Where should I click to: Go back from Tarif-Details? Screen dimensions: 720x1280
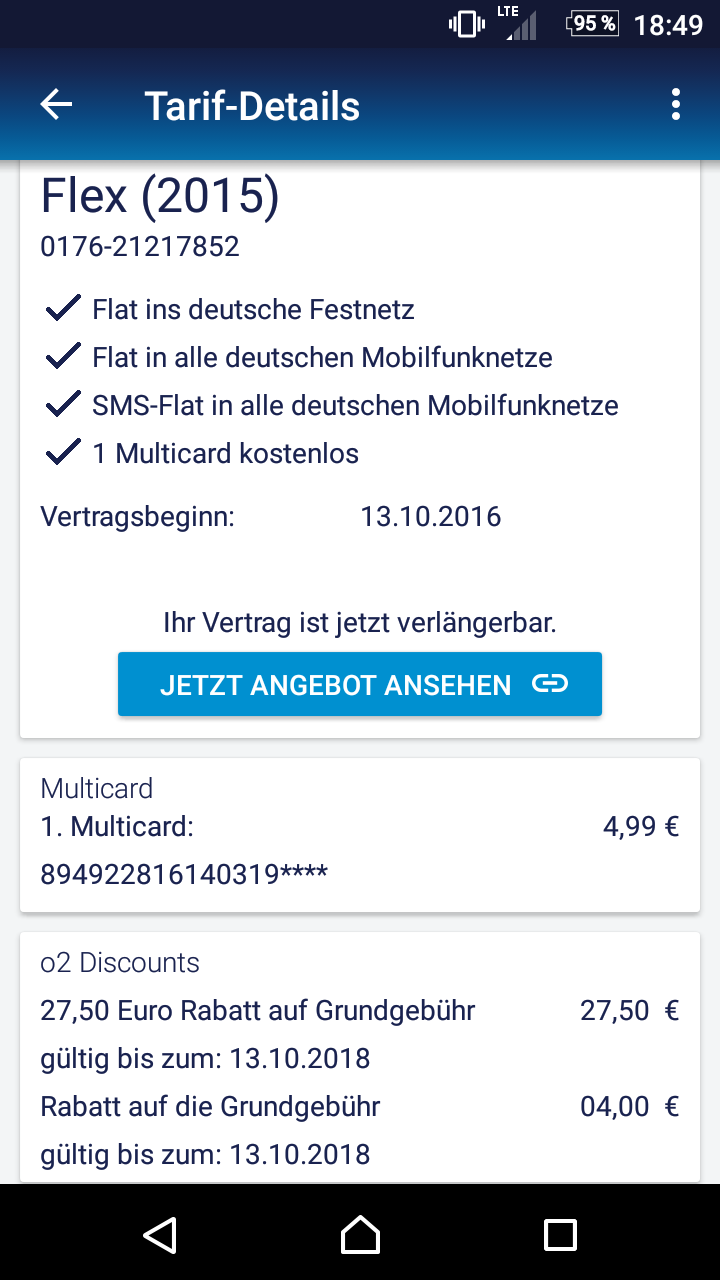tap(56, 105)
